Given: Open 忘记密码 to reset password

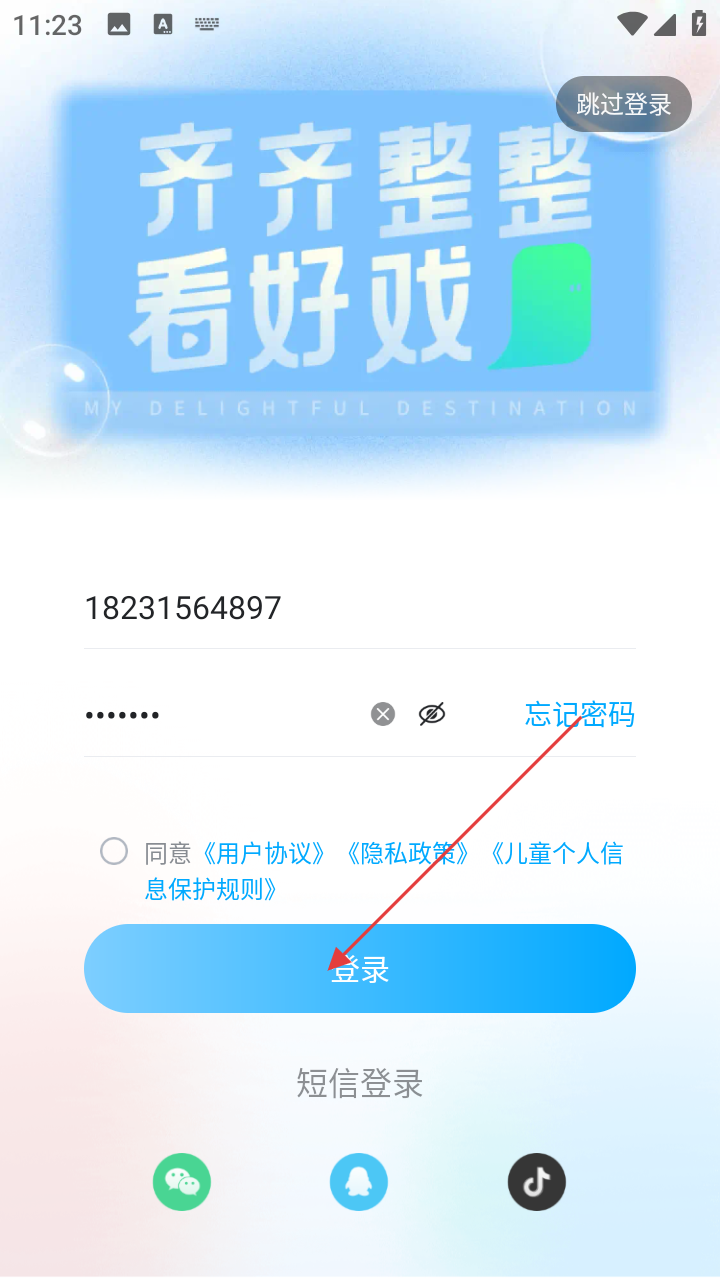Looking at the screenshot, I should point(580,714).
